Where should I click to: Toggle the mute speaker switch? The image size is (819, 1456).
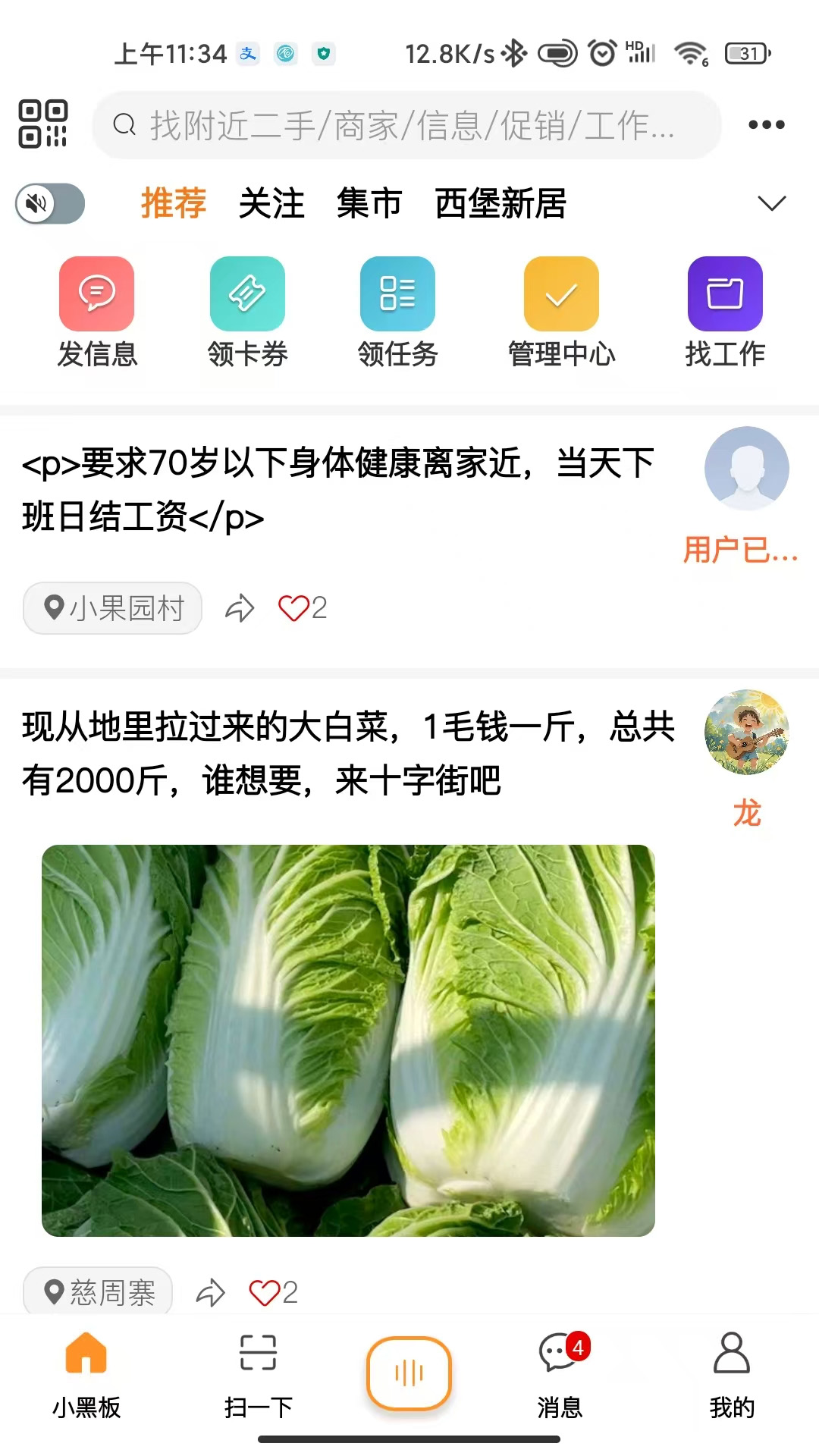pyautogui.click(x=49, y=203)
